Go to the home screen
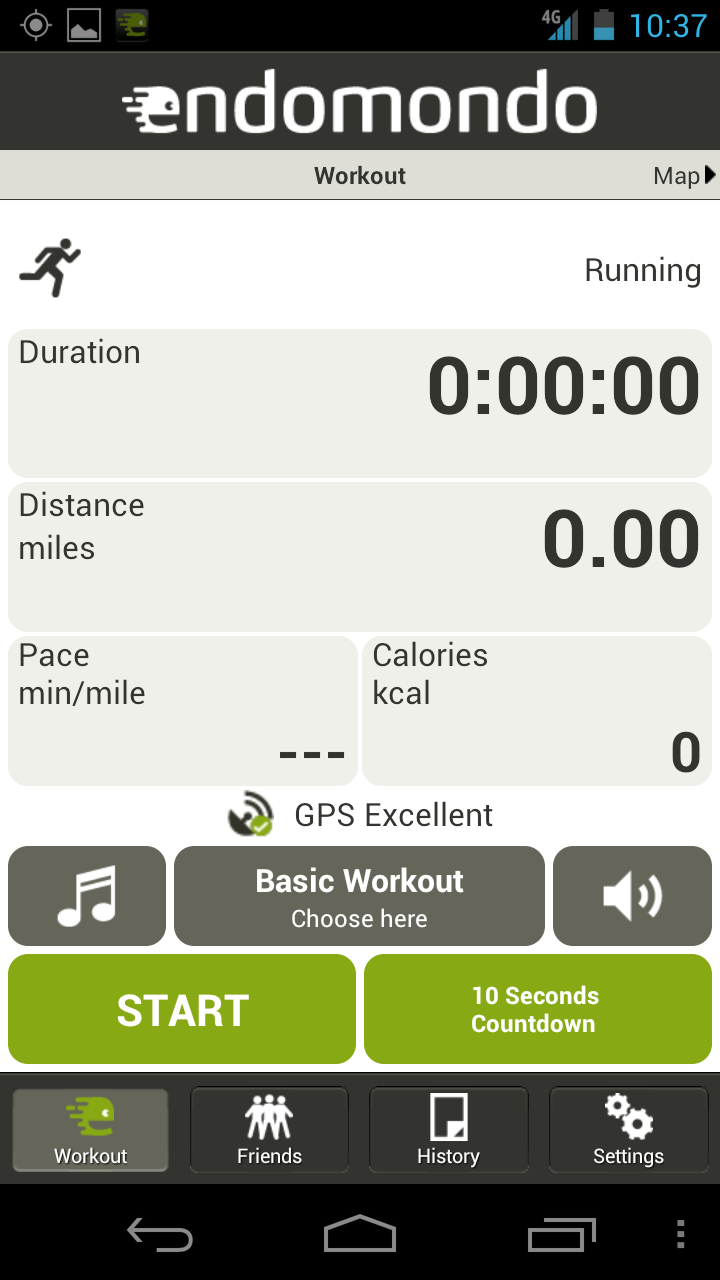 360,1234
